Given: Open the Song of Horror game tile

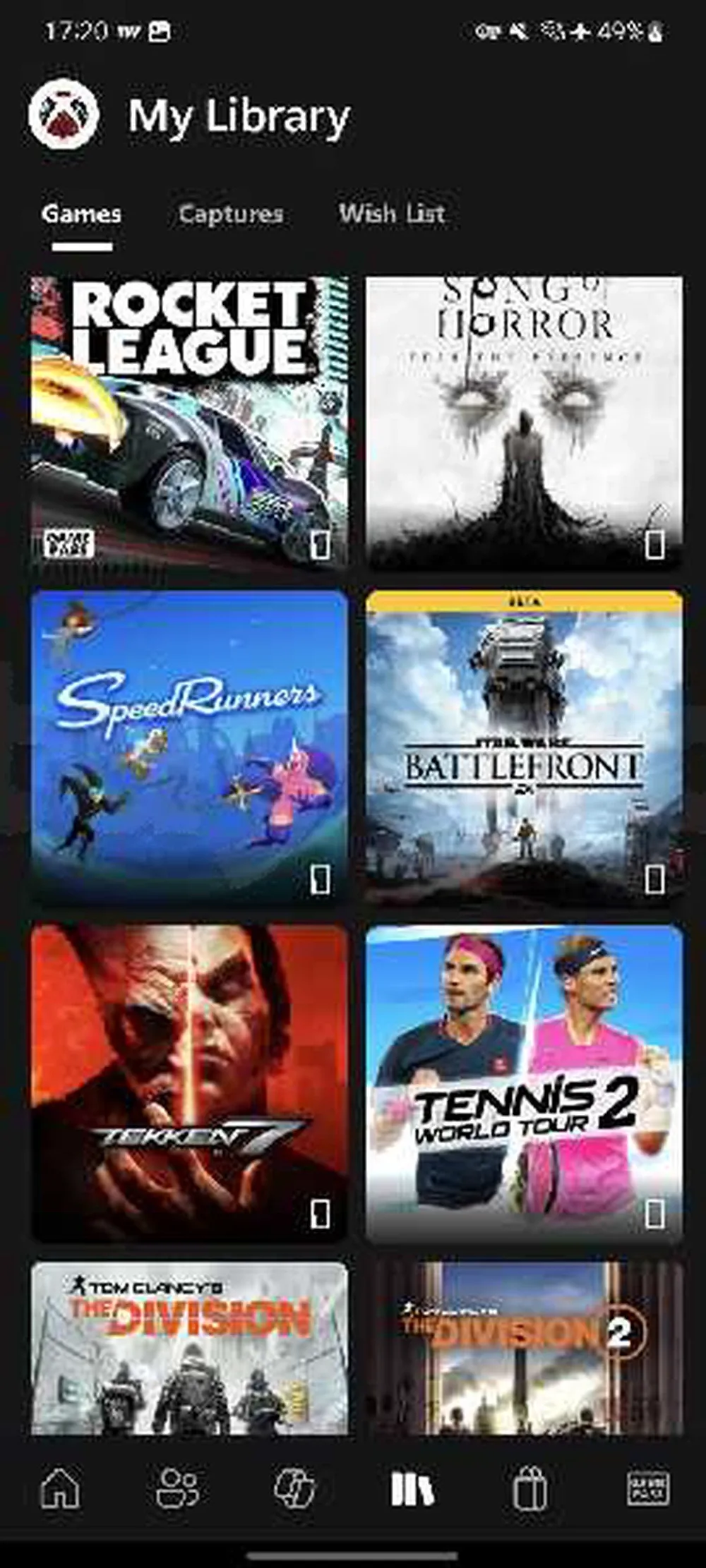Looking at the screenshot, I should [x=524, y=422].
